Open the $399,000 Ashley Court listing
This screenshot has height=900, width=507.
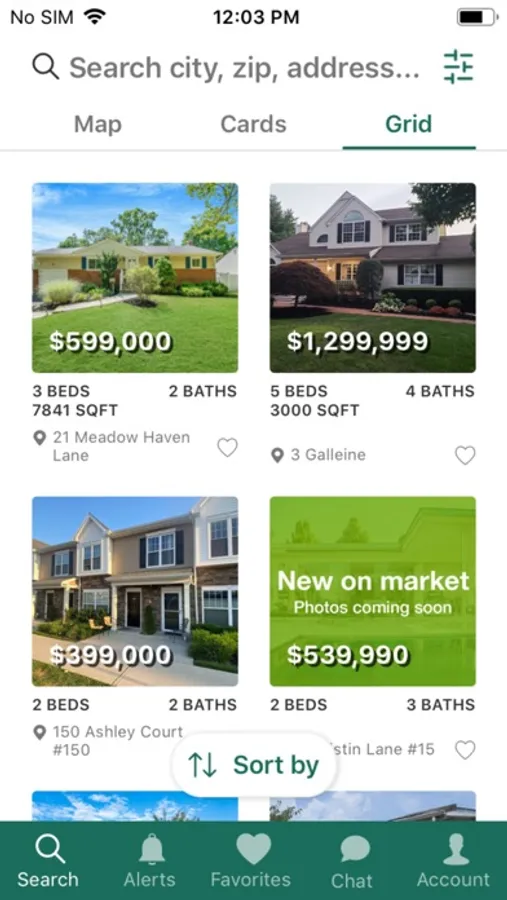click(135, 591)
